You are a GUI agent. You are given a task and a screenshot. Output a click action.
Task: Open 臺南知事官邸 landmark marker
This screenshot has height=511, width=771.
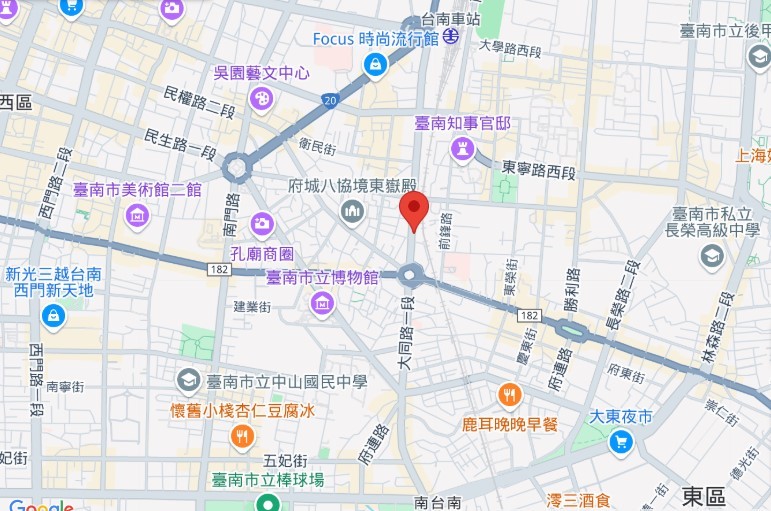coord(462,149)
